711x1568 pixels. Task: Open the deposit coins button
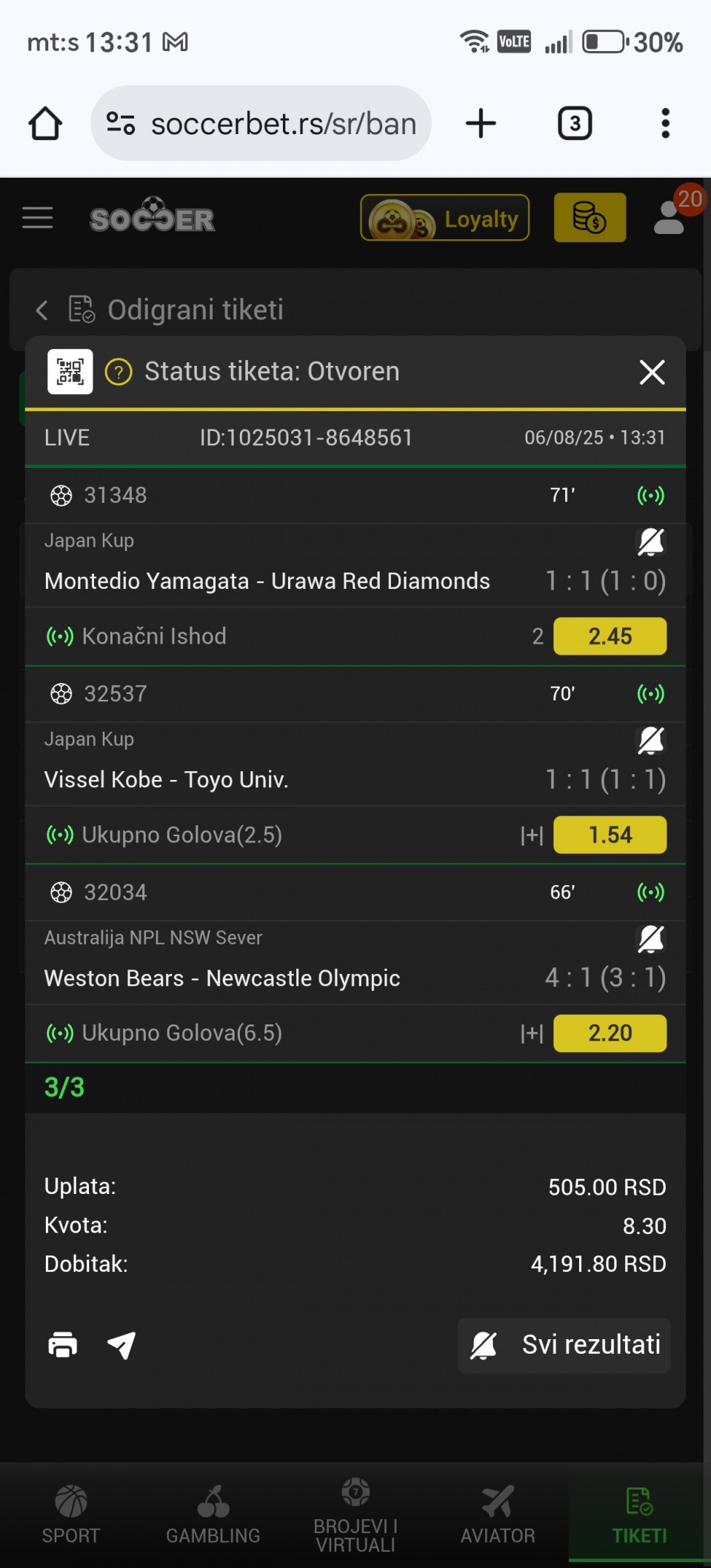(590, 218)
